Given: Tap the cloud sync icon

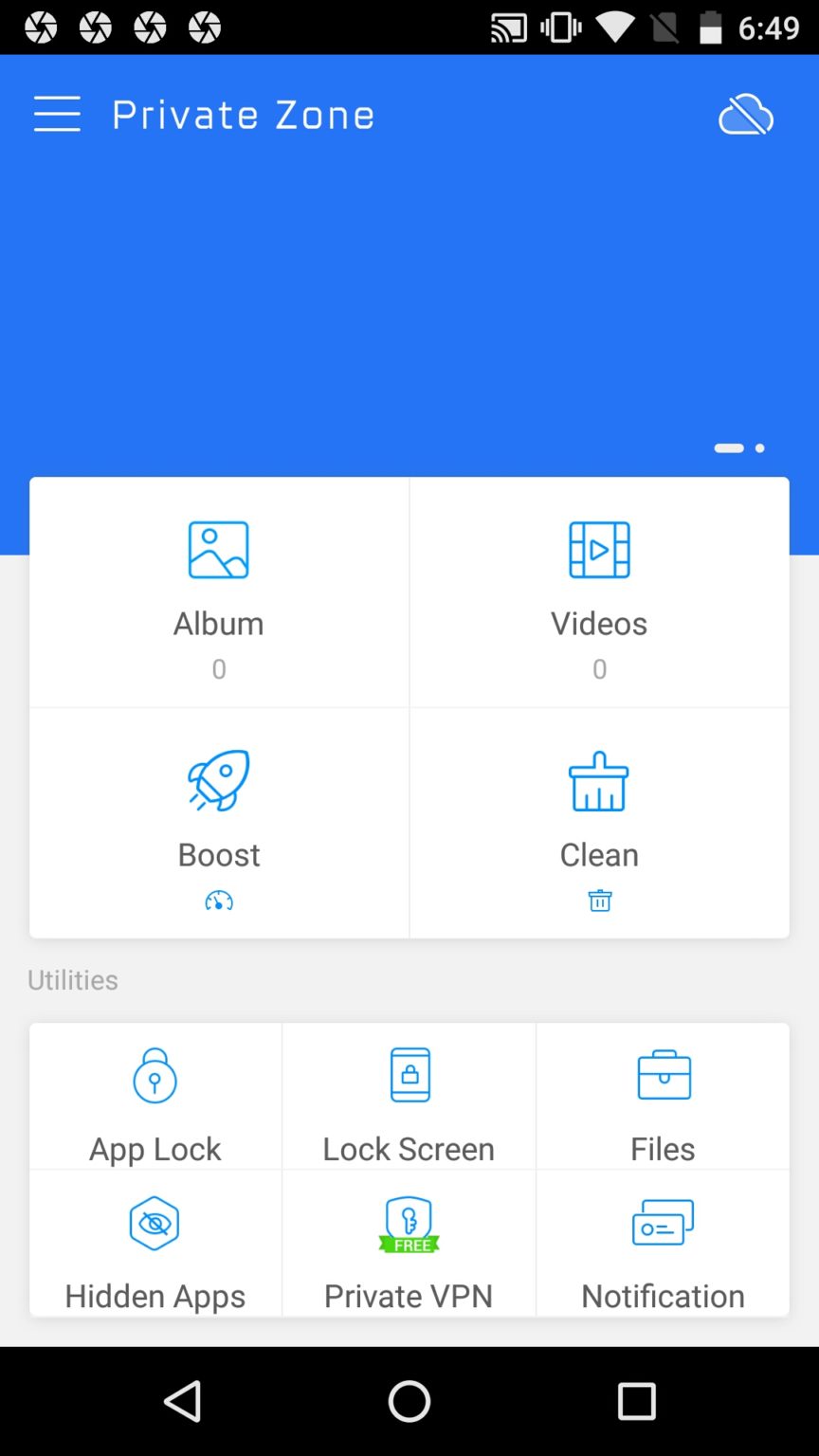Looking at the screenshot, I should pos(746,115).
